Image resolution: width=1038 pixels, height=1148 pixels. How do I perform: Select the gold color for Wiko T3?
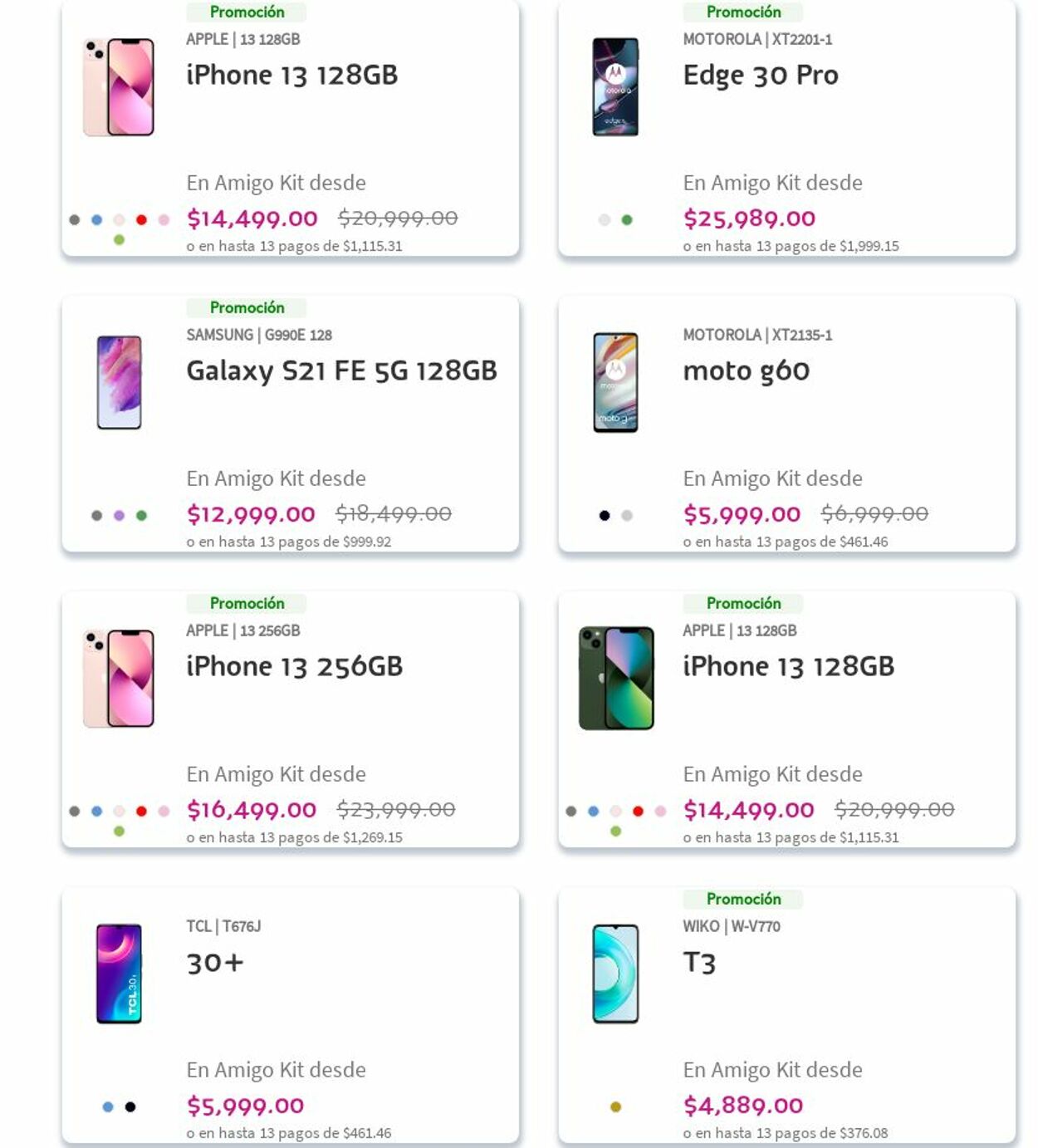point(615,1107)
